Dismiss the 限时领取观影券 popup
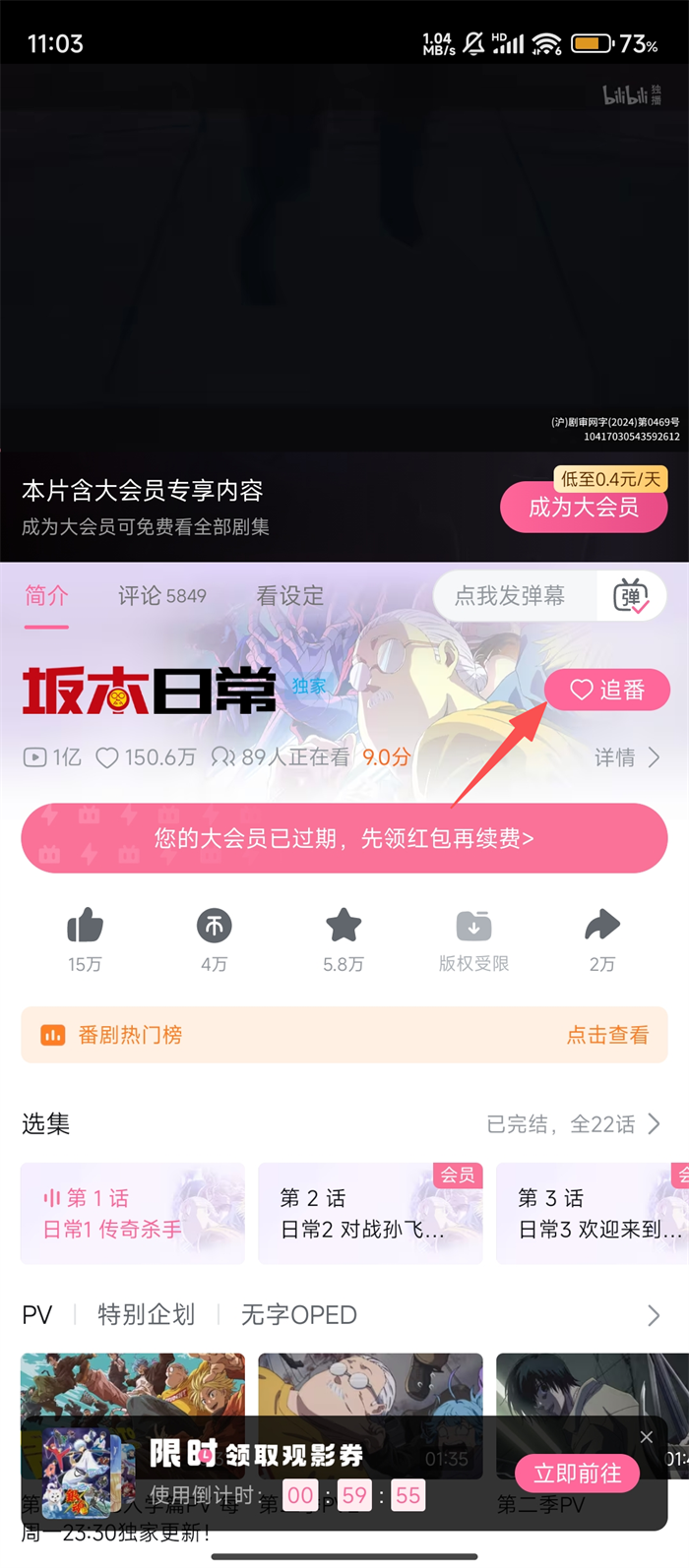This screenshot has width=689, height=1568. (647, 1437)
